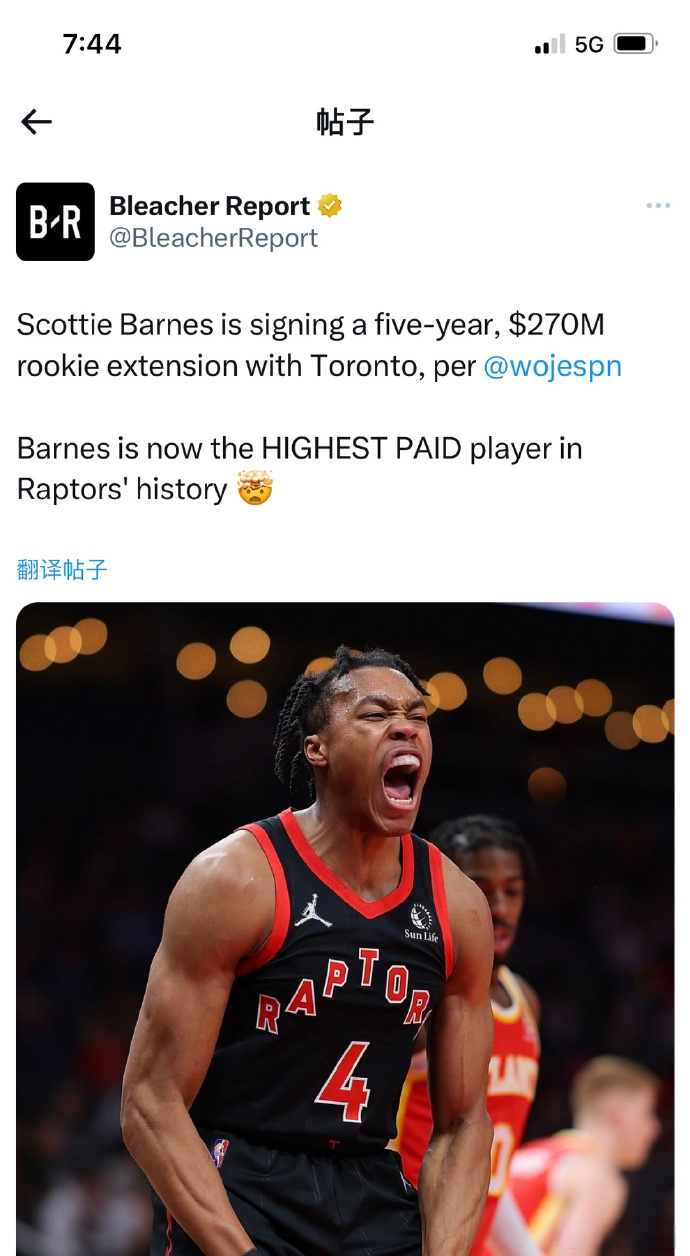The image size is (690, 1256).
Task: Open Bleacher Report's profile avatar
Action: click(x=55, y=222)
